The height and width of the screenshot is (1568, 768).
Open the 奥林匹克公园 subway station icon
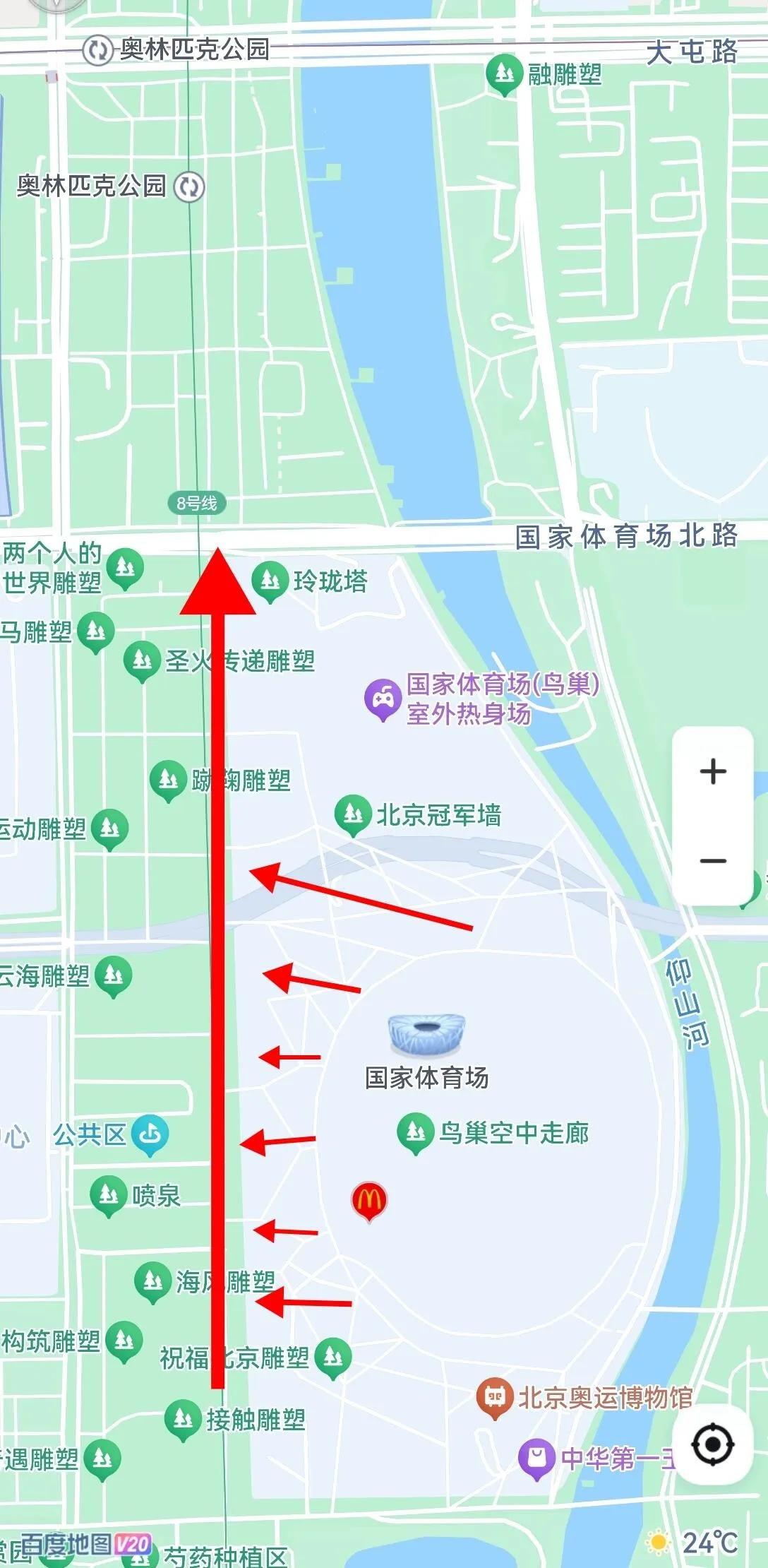pos(189,187)
